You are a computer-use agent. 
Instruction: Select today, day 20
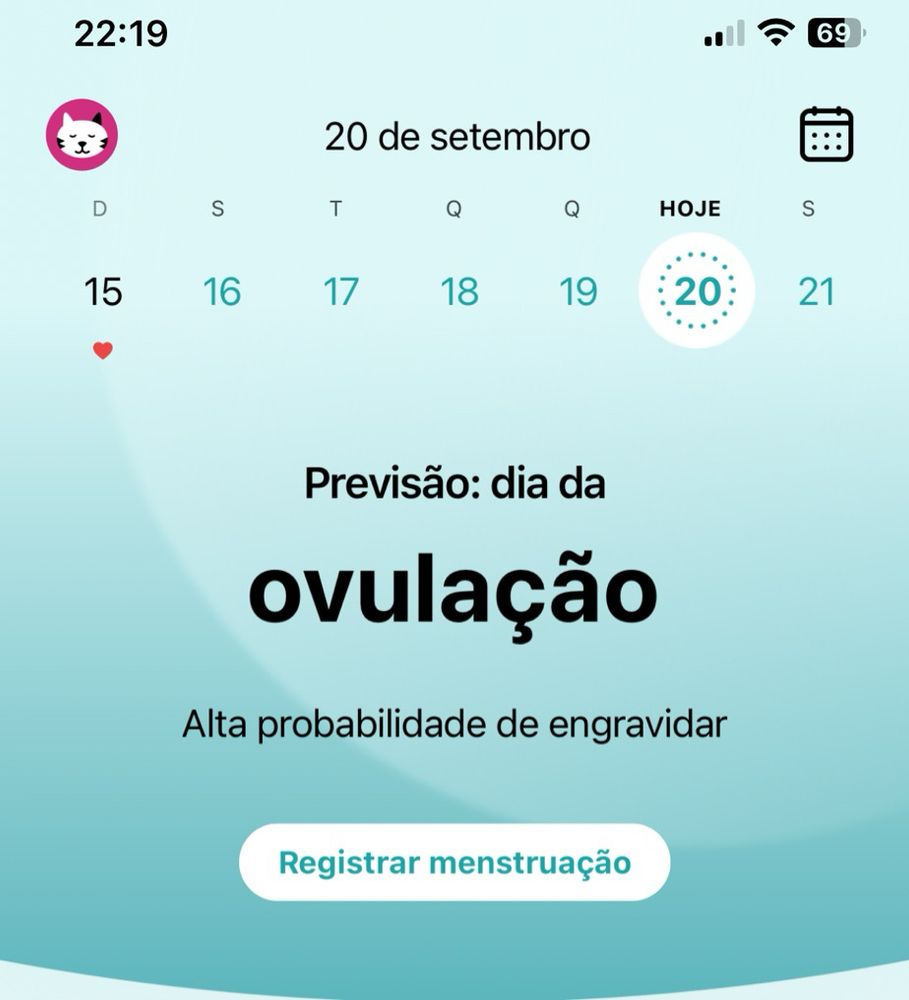point(697,291)
